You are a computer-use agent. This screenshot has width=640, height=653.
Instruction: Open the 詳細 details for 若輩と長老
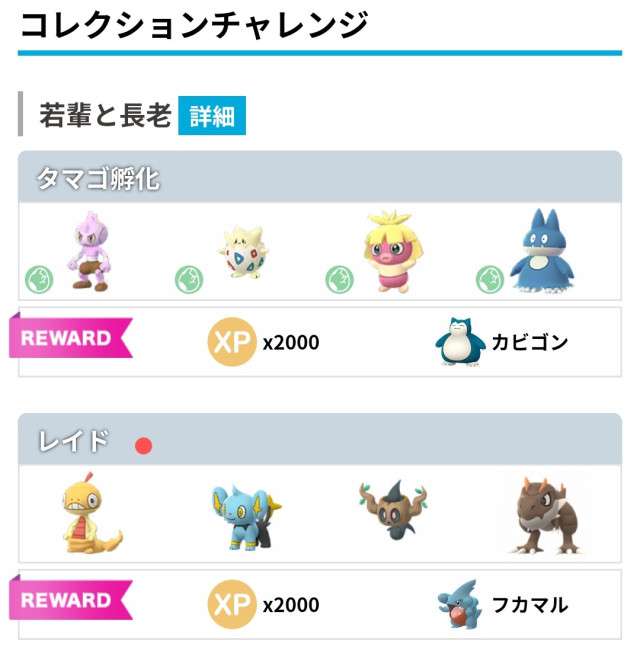211,116
